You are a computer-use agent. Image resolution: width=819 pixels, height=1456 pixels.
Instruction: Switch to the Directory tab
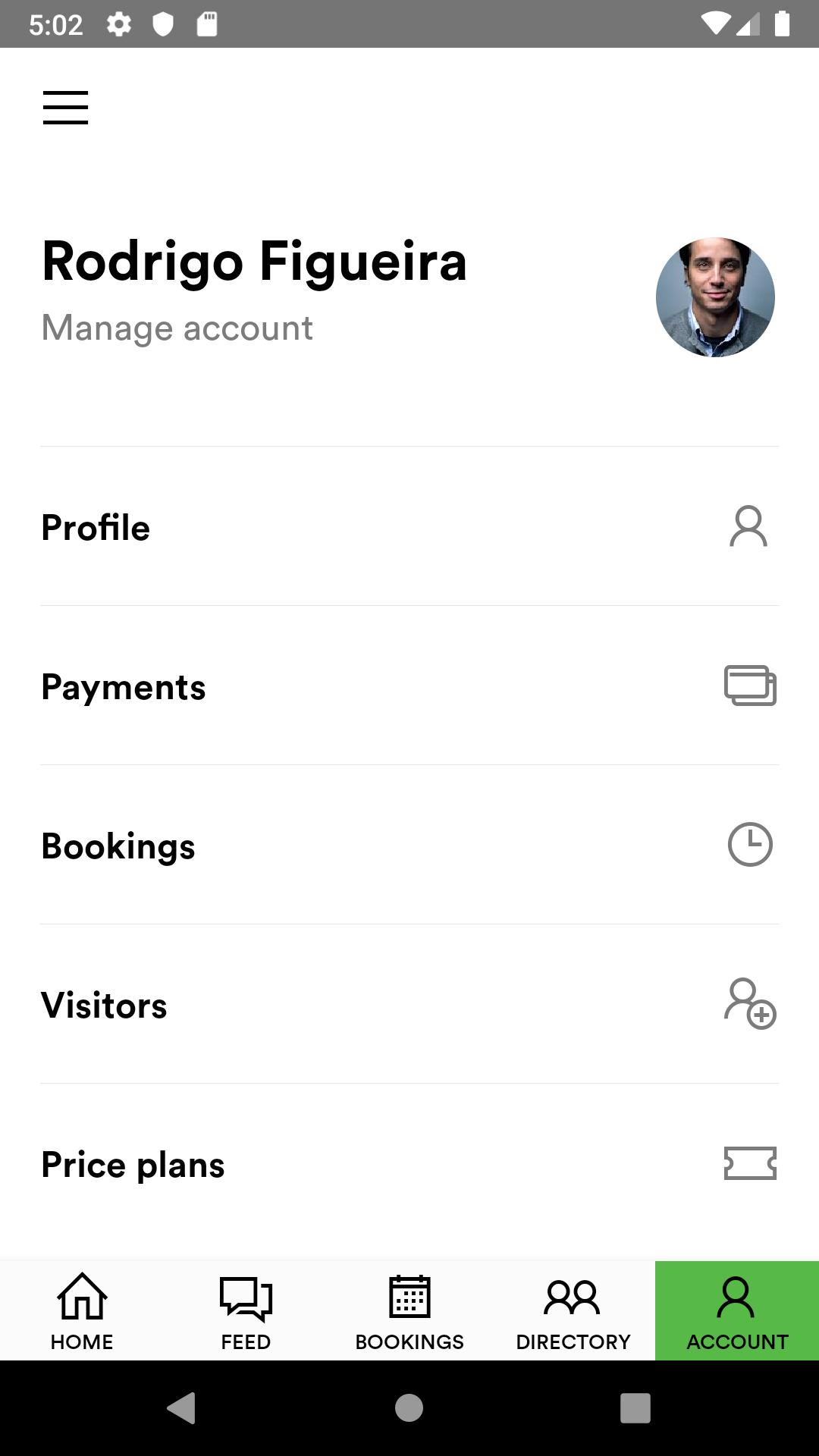pos(573,1311)
